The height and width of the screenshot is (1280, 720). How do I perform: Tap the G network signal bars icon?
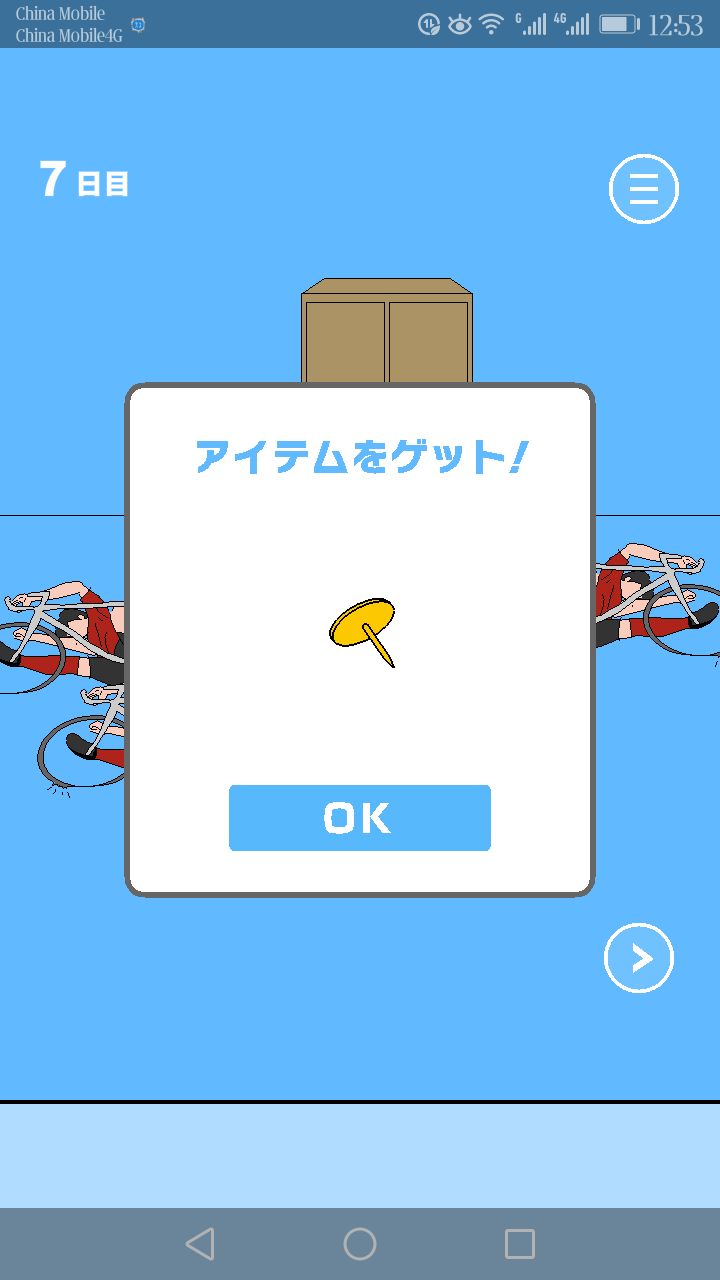click(532, 24)
